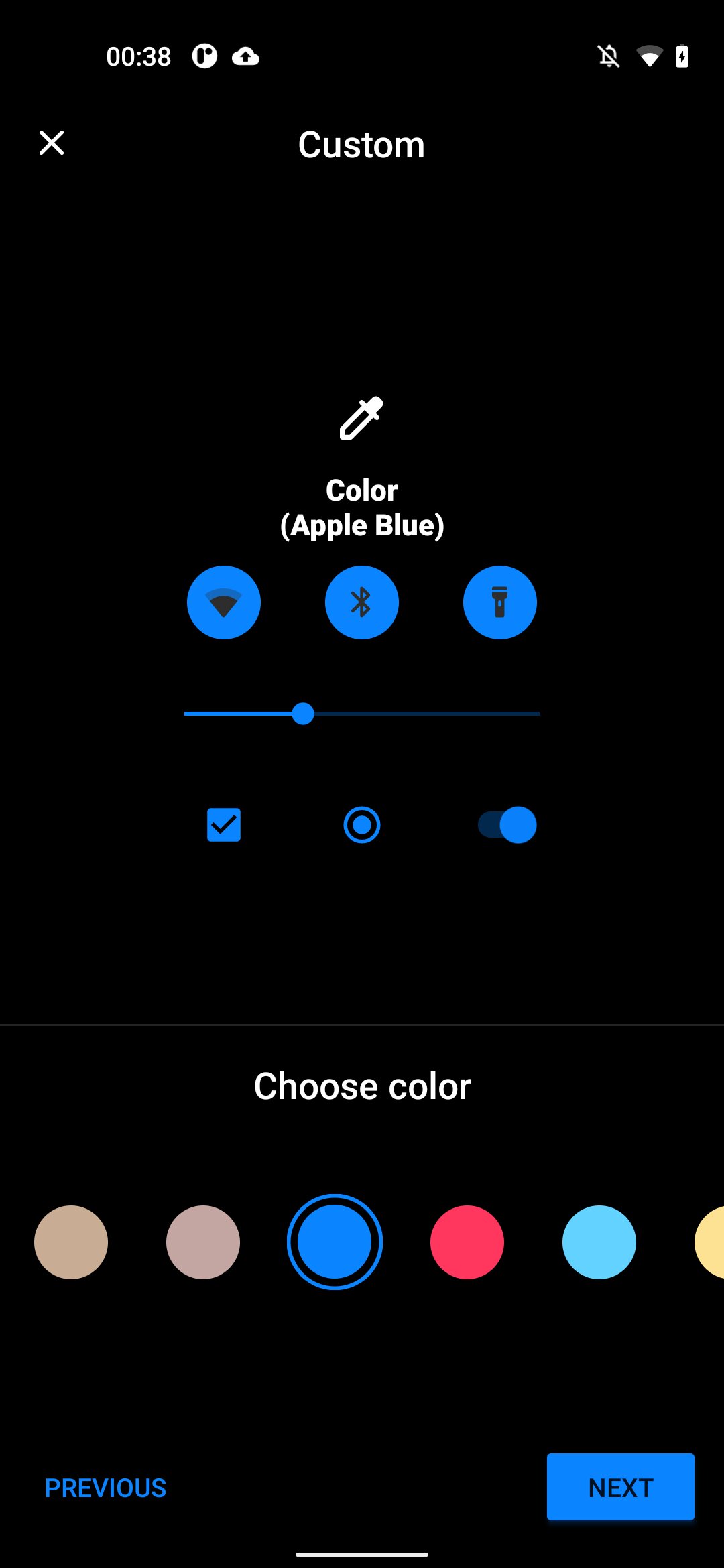
Task: Pick the light sky blue swatch
Action: tap(599, 1242)
